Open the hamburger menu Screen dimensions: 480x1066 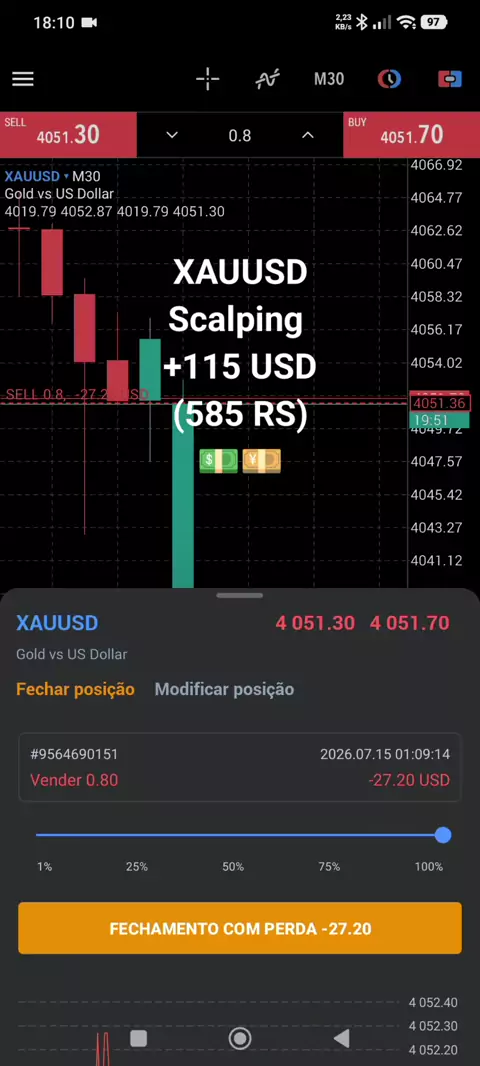coord(22,80)
